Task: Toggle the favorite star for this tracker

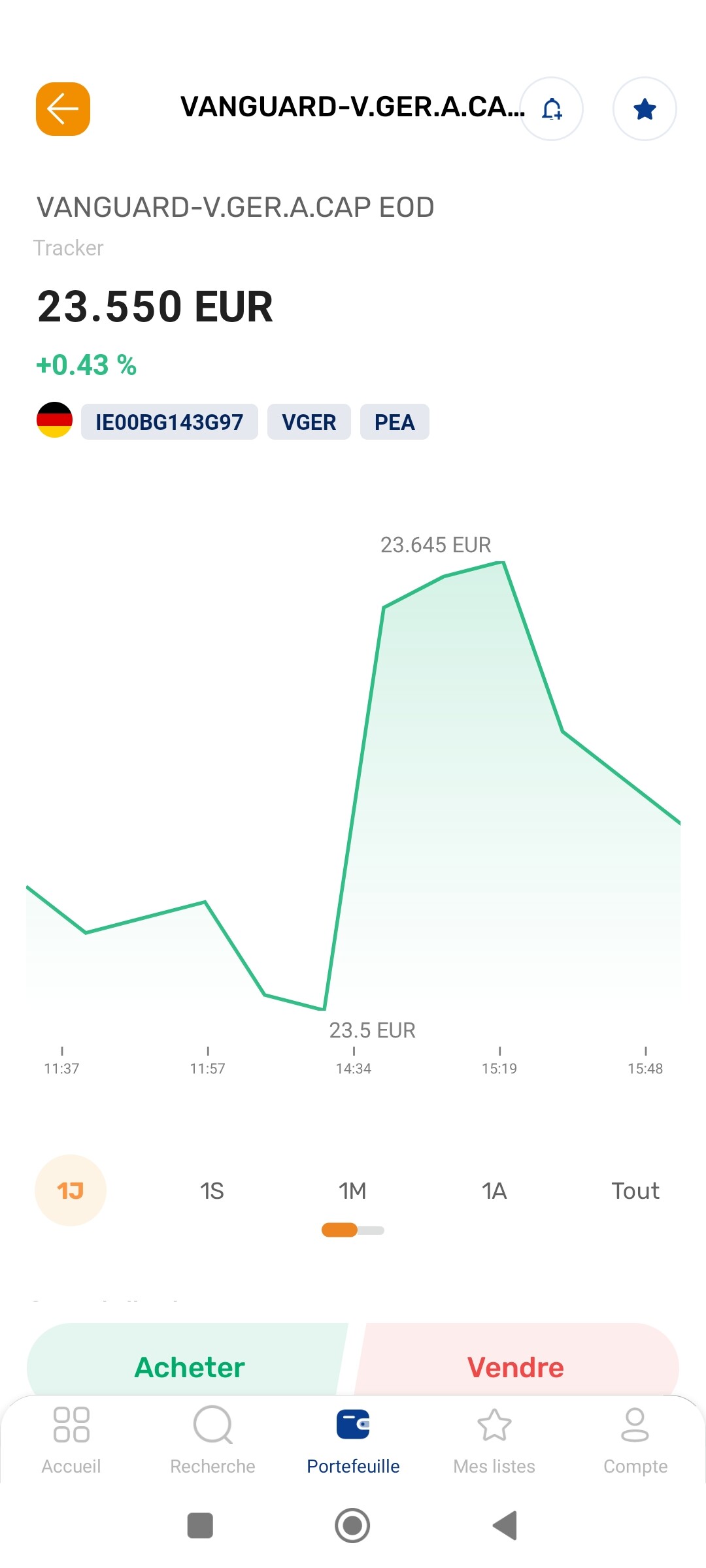Action: 645,109
